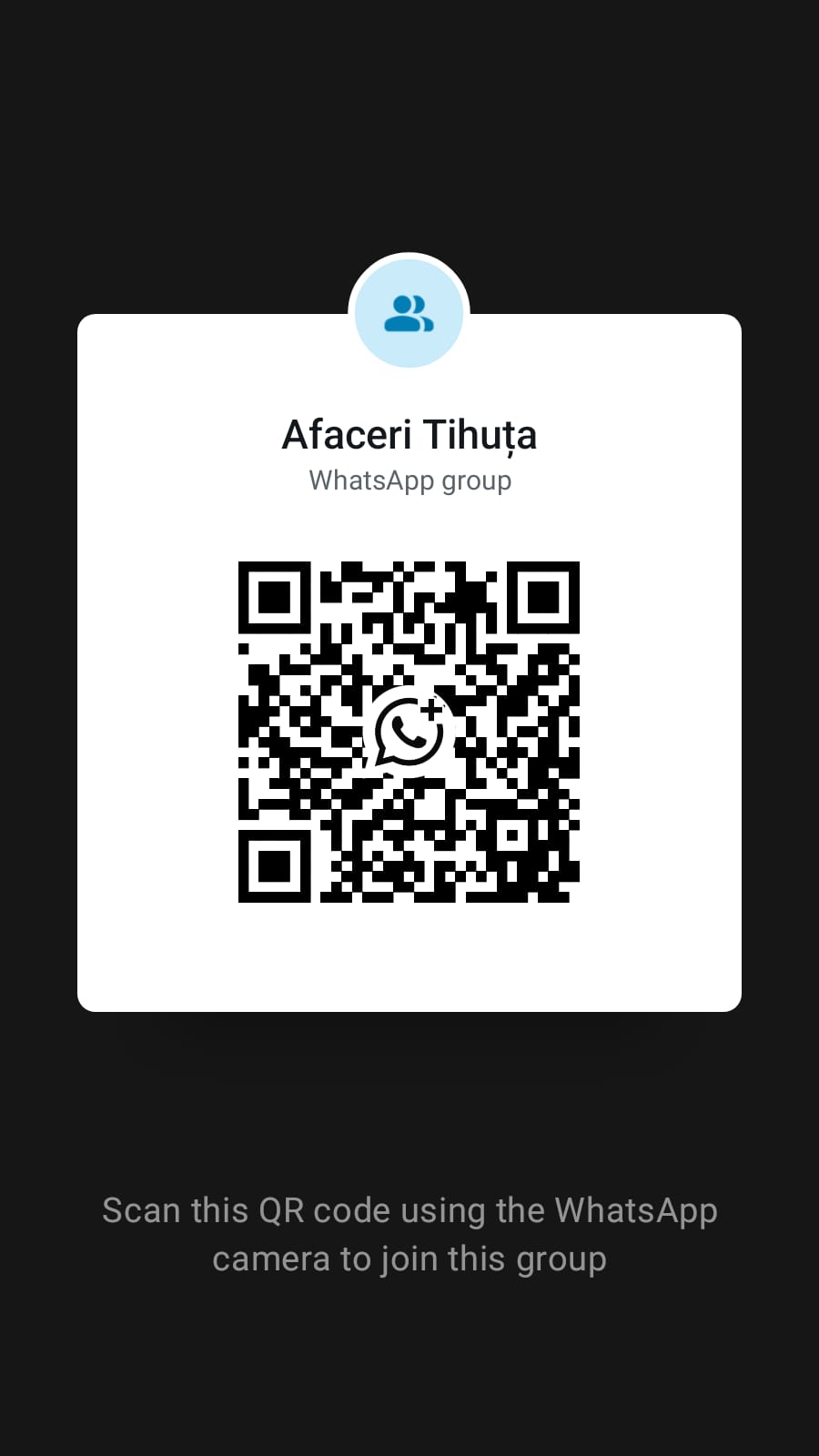Select the group name Afaceri Tihuța
The height and width of the screenshot is (1456, 819).
pyautogui.click(x=409, y=435)
